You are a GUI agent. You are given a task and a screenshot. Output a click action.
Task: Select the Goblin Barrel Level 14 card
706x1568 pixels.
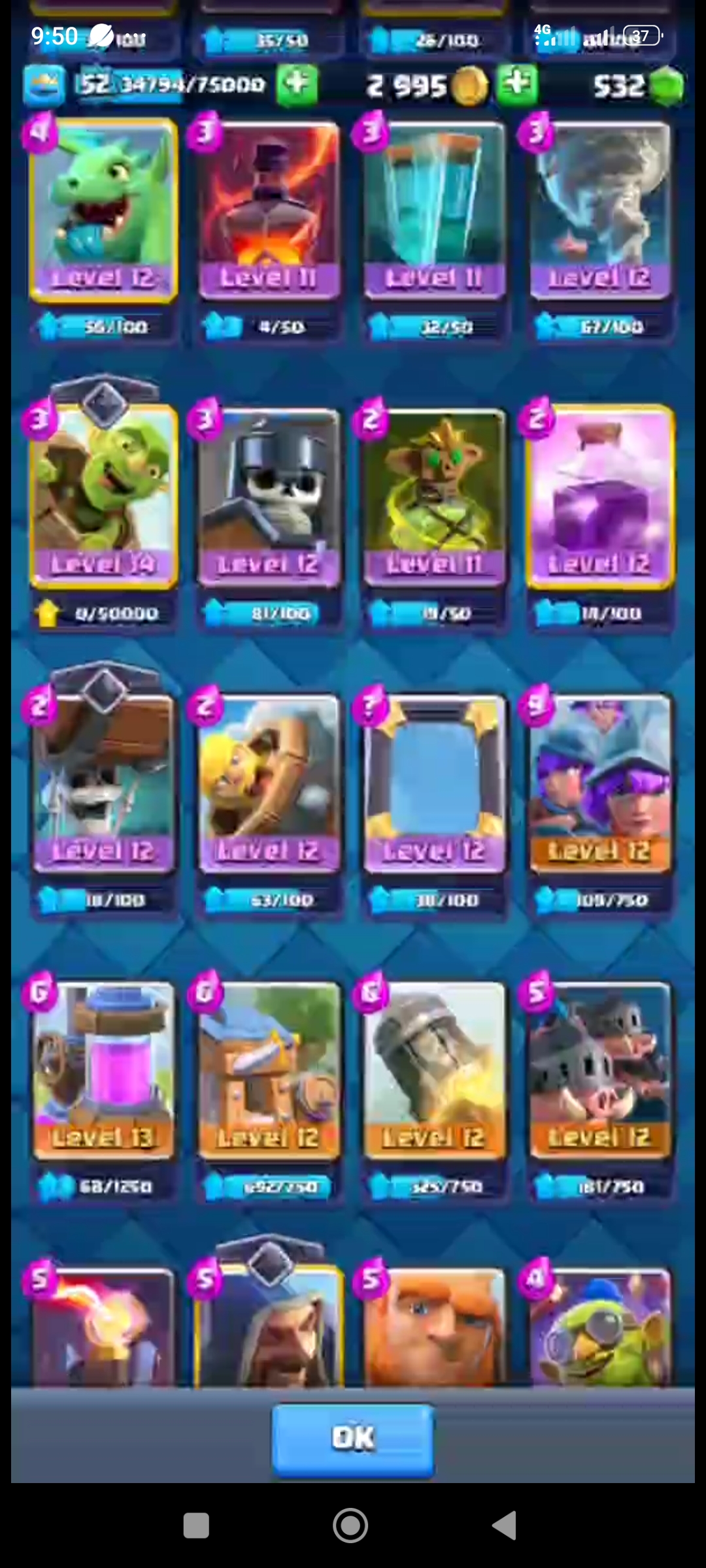click(x=103, y=498)
